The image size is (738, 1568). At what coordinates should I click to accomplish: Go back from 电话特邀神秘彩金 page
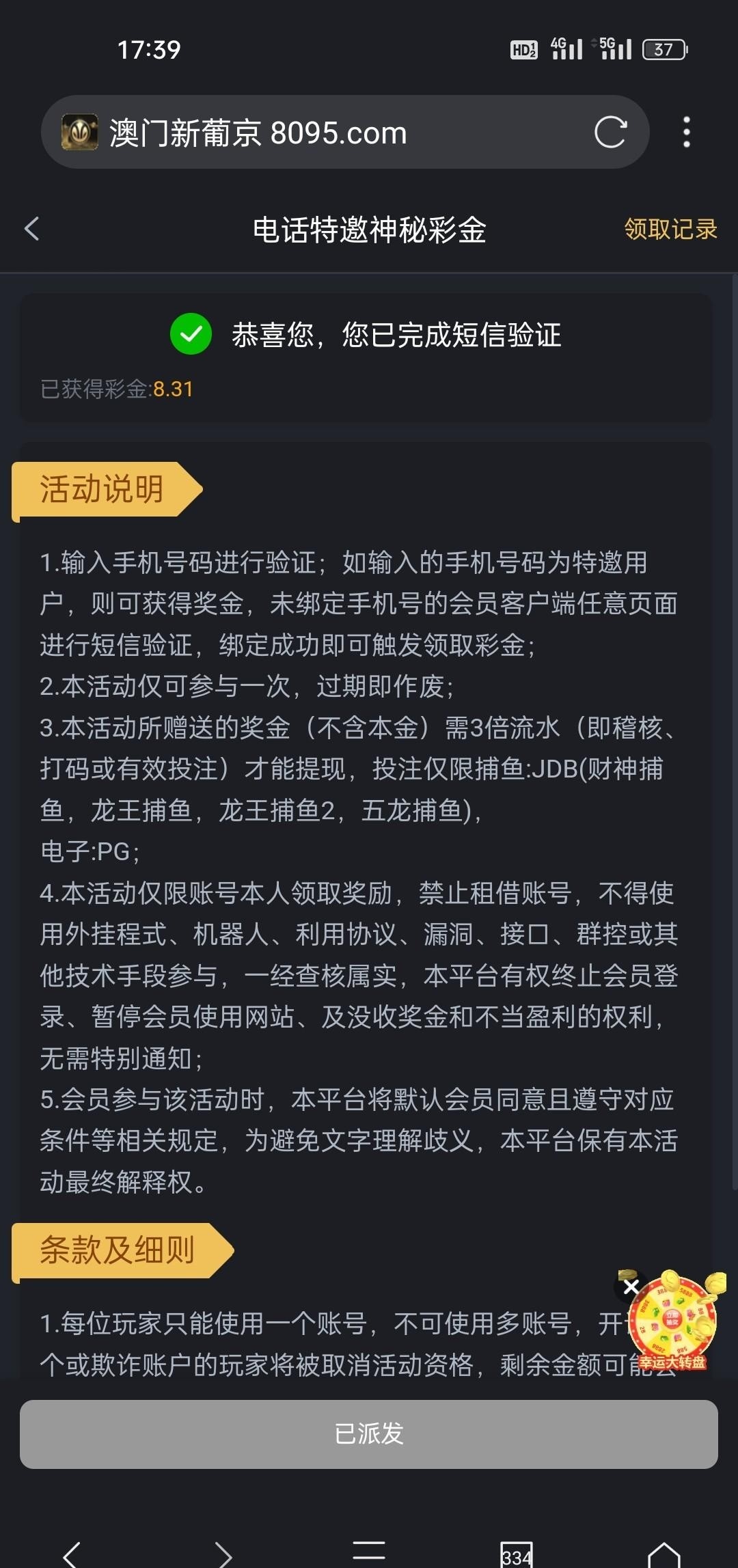click(32, 229)
